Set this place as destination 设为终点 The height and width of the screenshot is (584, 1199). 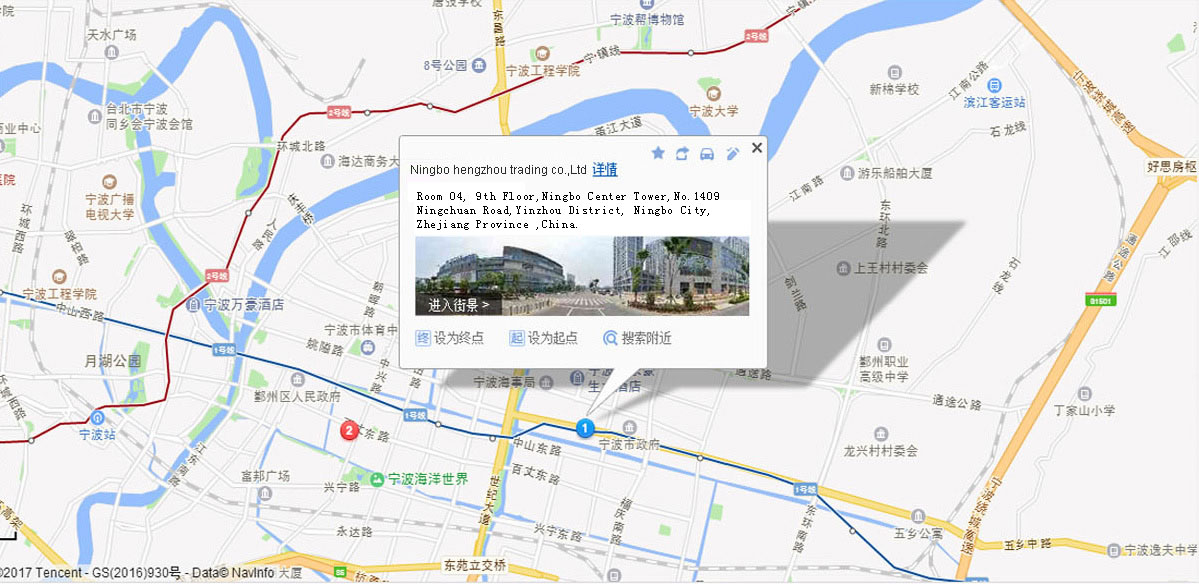click(x=450, y=338)
